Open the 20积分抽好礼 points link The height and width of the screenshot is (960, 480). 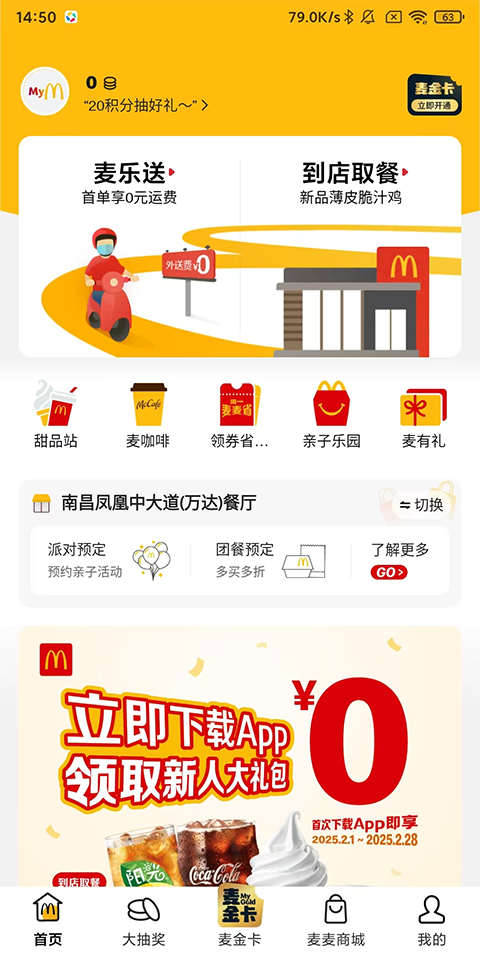tap(146, 106)
